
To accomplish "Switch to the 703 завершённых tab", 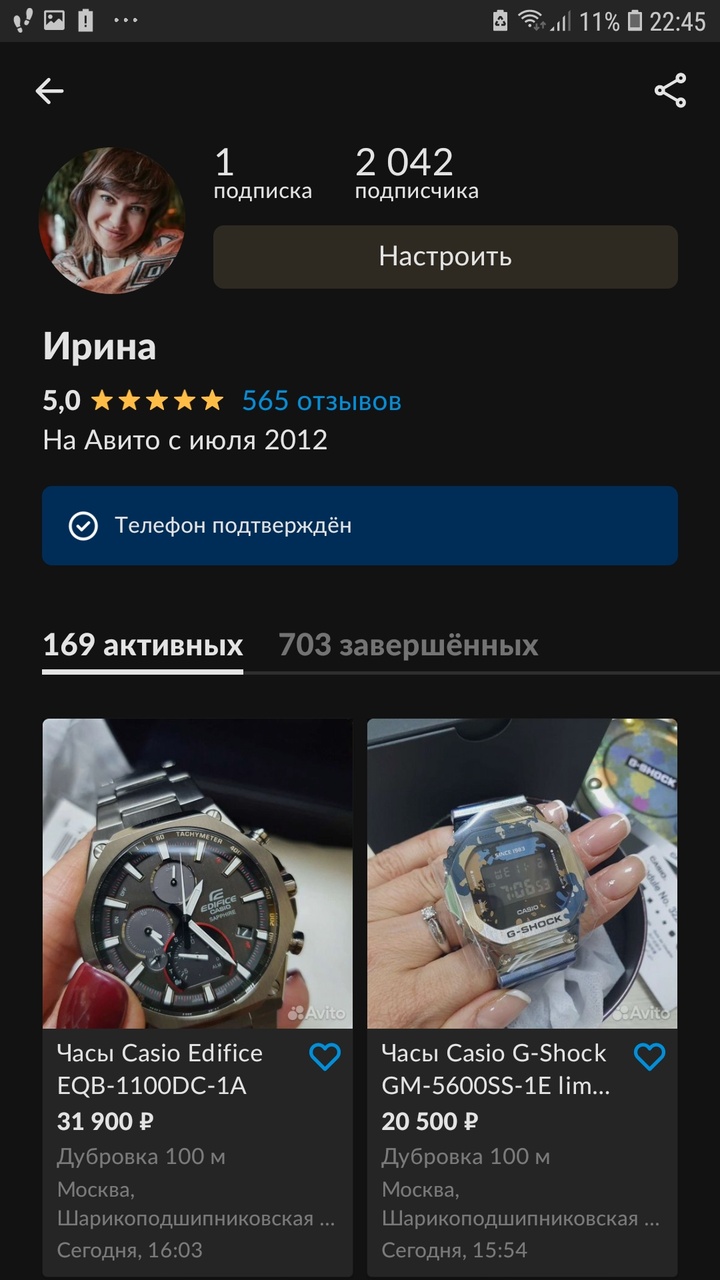I will pyautogui.click(x=408, y=645).
